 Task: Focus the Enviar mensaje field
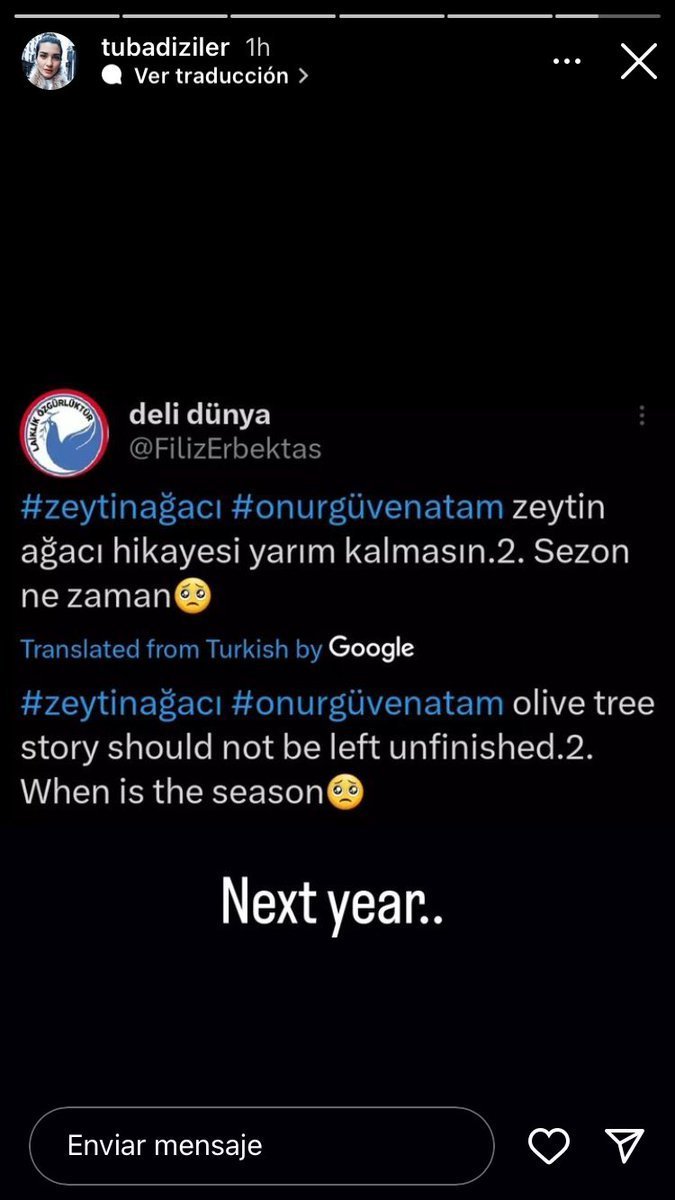coord(262,1146)
